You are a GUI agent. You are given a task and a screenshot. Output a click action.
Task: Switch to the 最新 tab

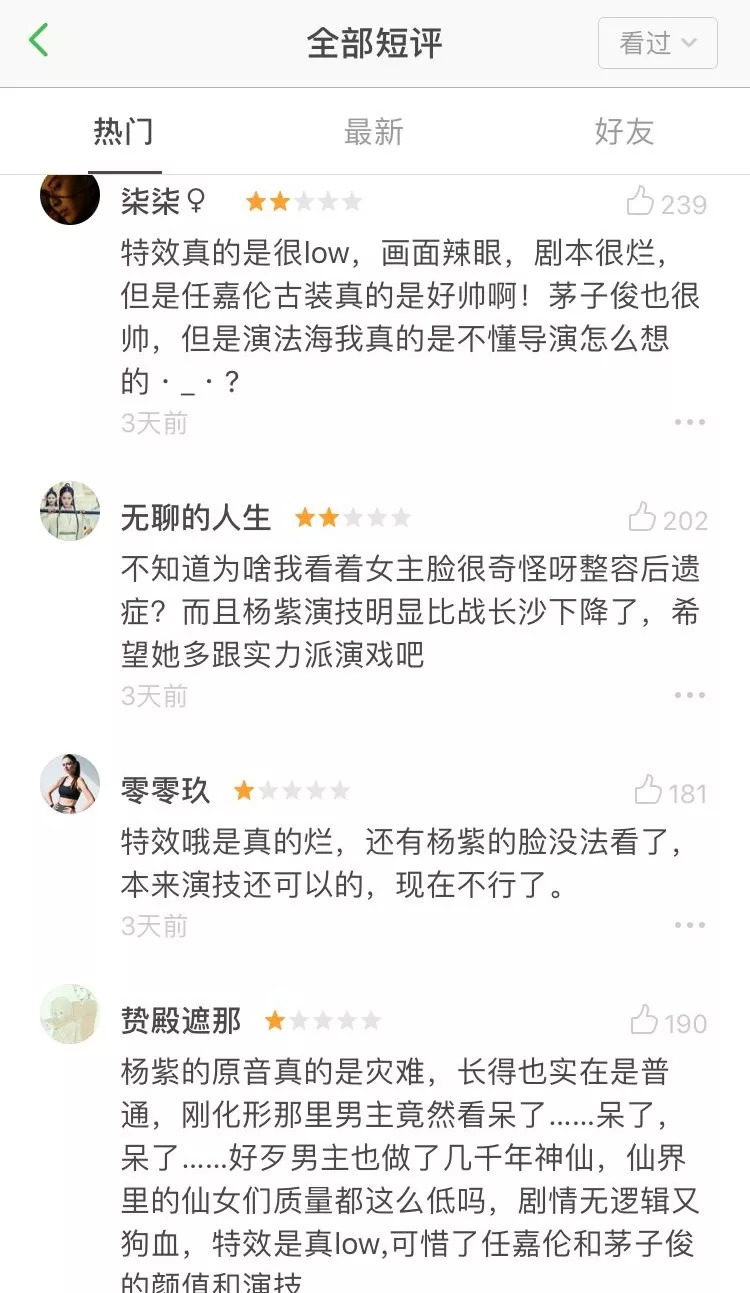pyautogui.click(x=373, y=132)
